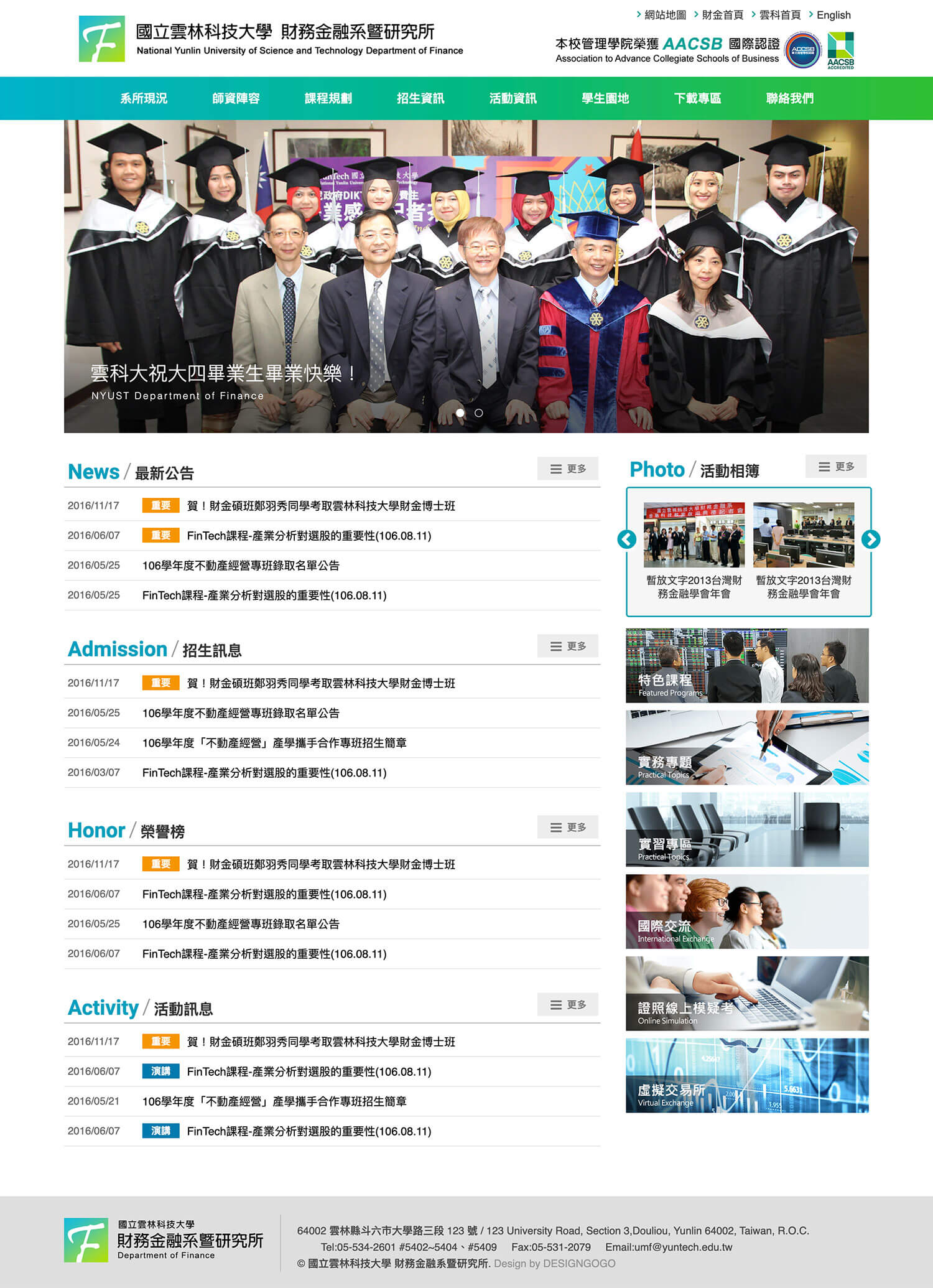This screenshot has height=1288, width=933.
Task: Open the 國際交流 International Exchange banner
Action: tap(746, 911)
